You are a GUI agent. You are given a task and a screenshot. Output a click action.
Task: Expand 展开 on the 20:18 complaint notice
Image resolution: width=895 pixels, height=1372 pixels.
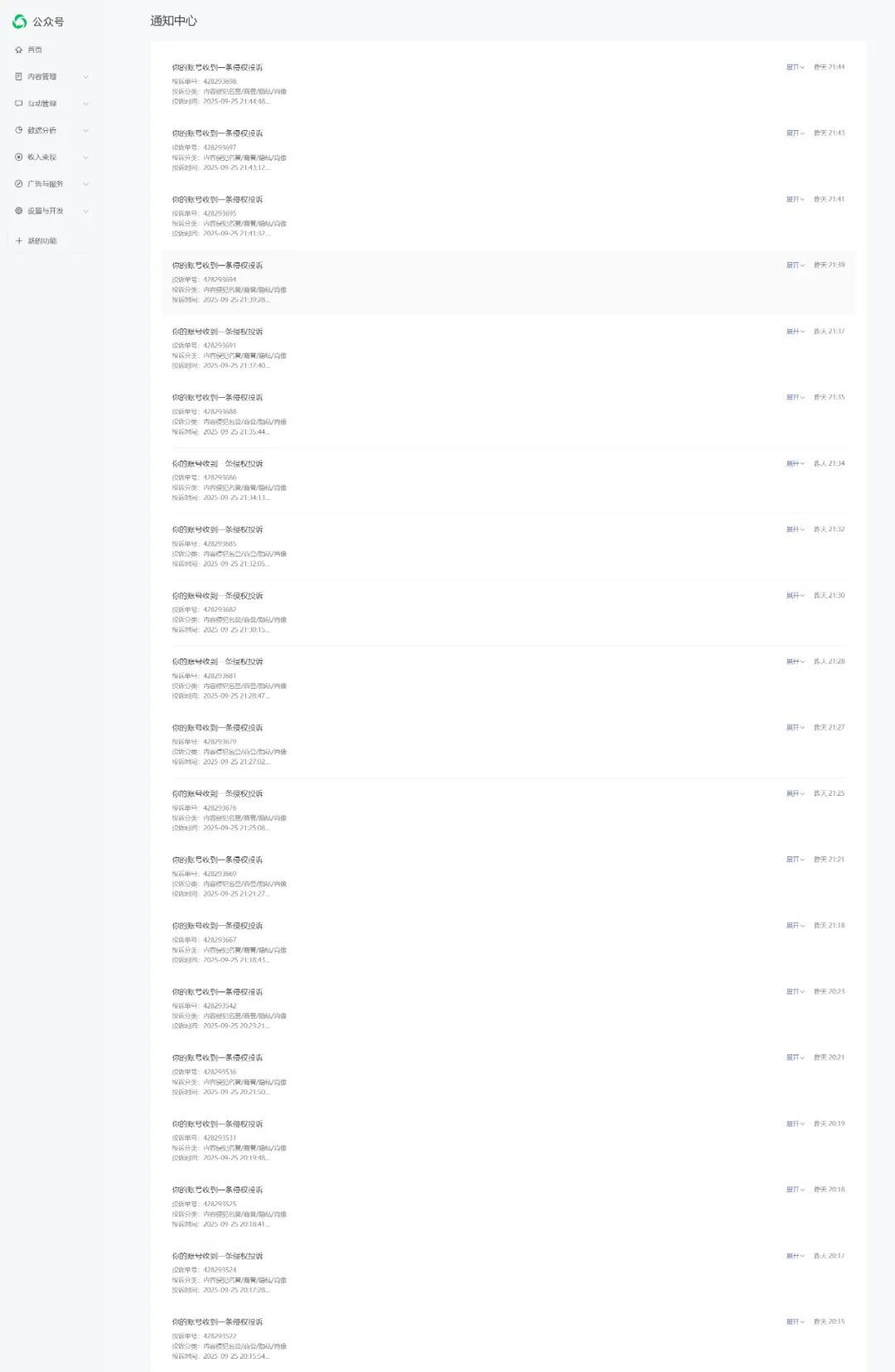coord(795,1190)
